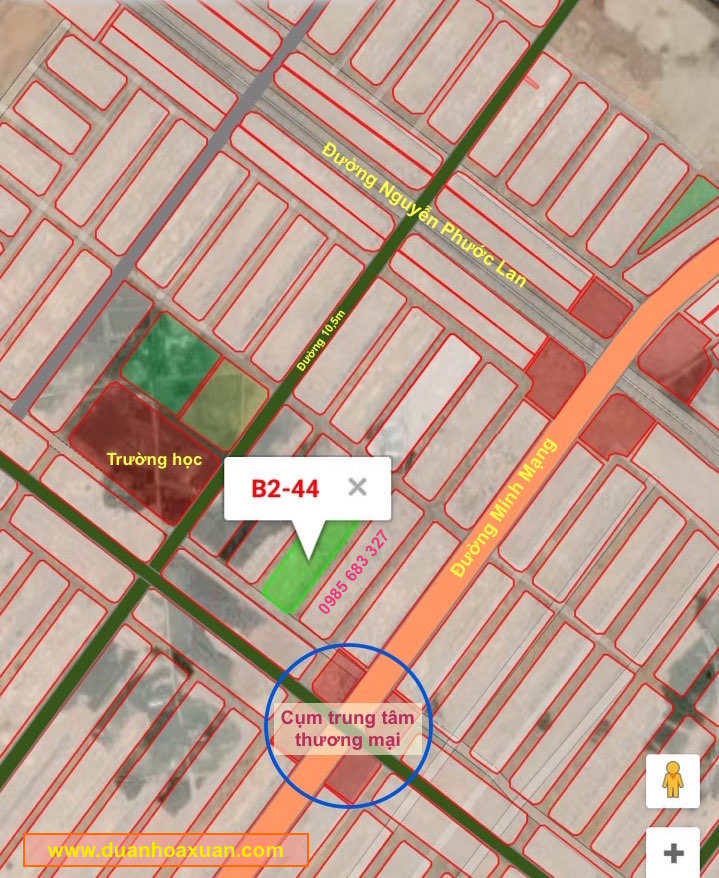Close the B2-44 info popup
Screen dimensions: 719x878
pos(357,488)
